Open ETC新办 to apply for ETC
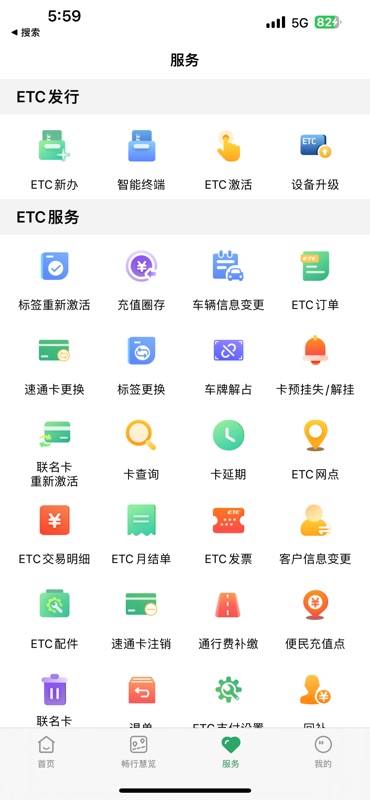 54,159
